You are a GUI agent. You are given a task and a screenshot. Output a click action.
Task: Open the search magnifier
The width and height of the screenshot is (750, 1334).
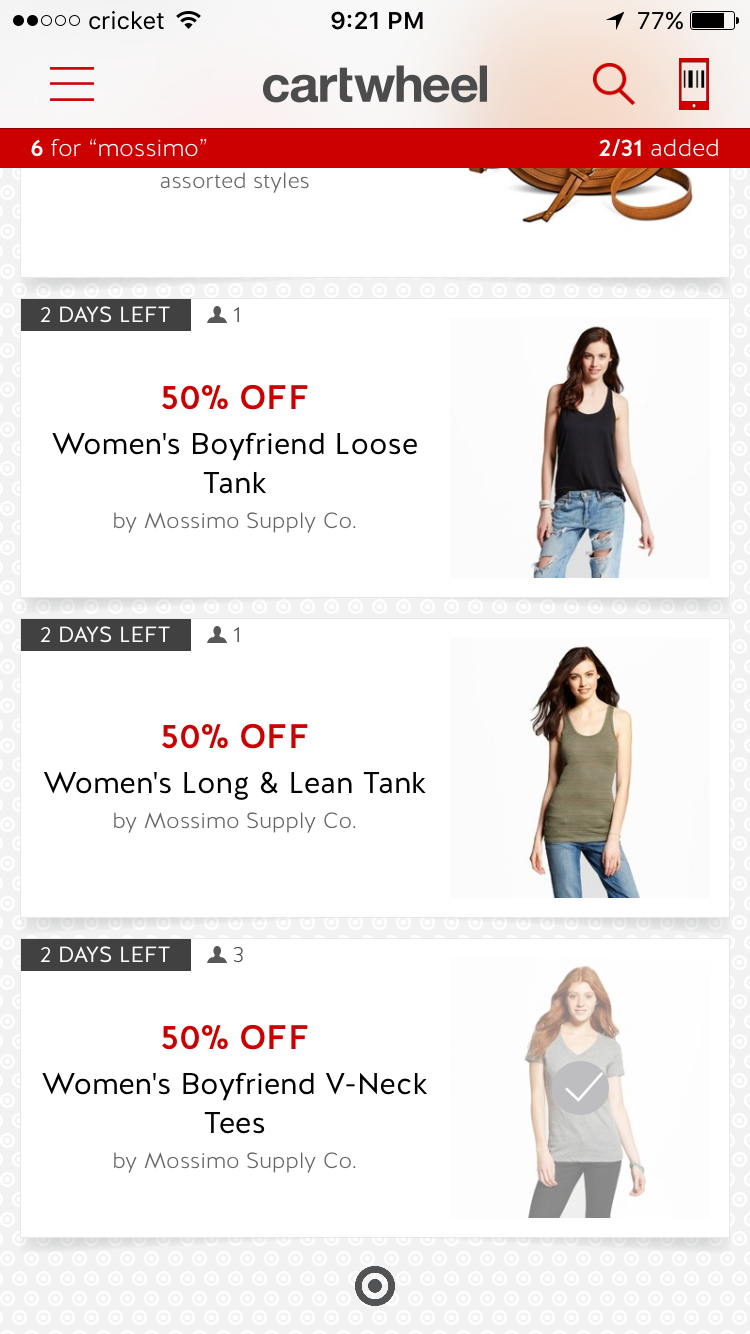613,84
